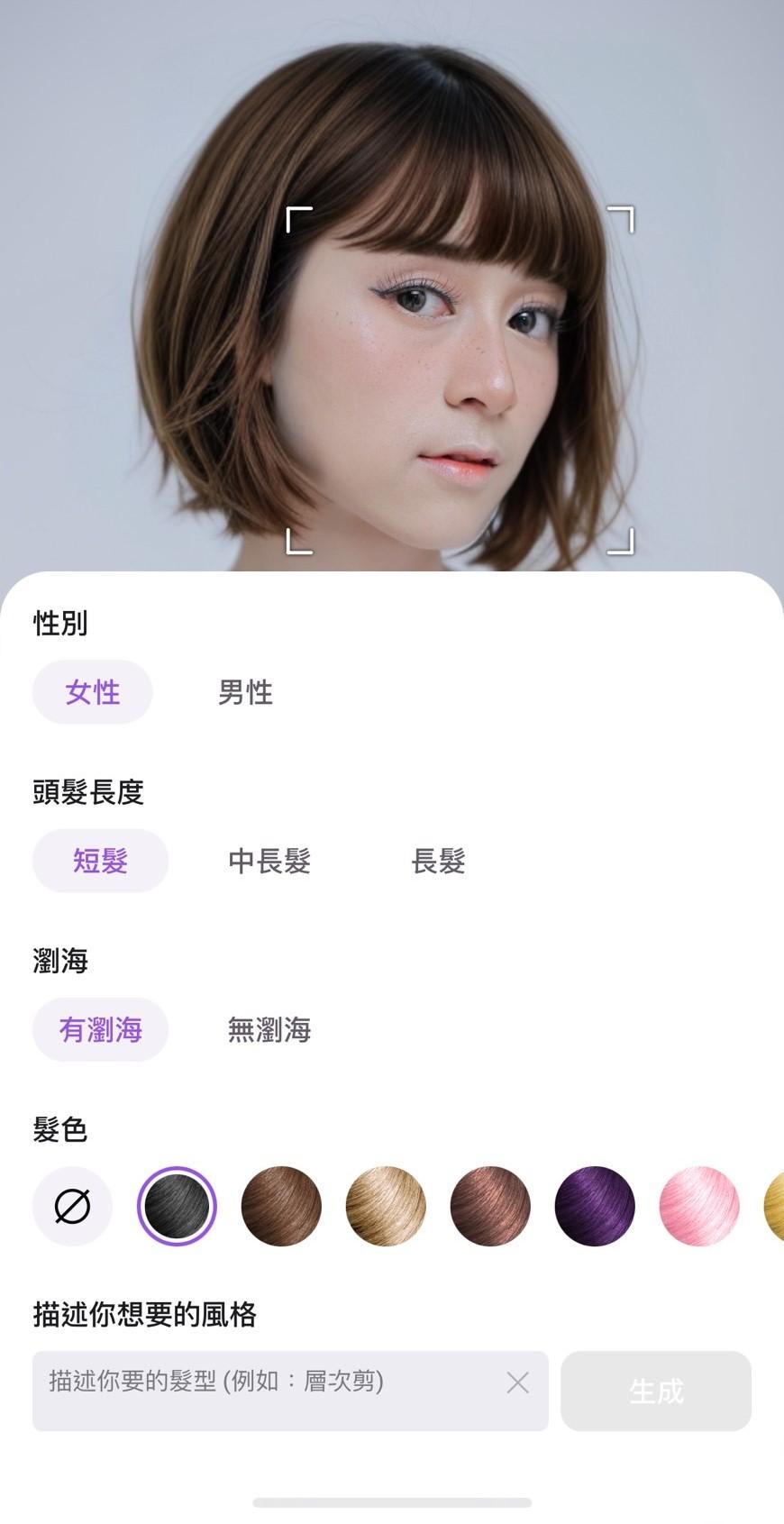Screen dimensions: 784x1524
Task: Choose 中長髮 hair length
Action: [x=269, y=861]
